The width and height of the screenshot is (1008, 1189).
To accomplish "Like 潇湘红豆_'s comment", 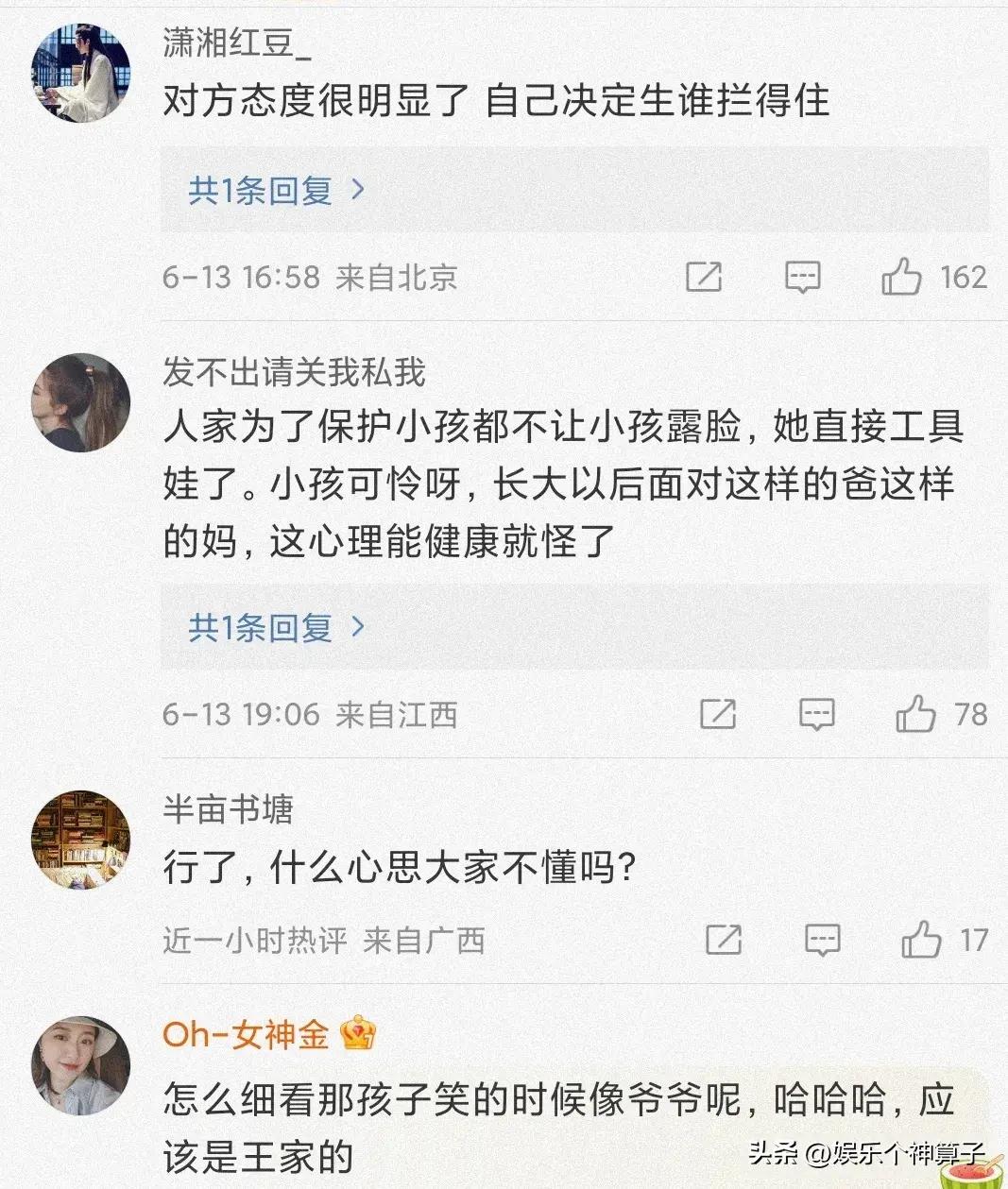I will [901, 278].
